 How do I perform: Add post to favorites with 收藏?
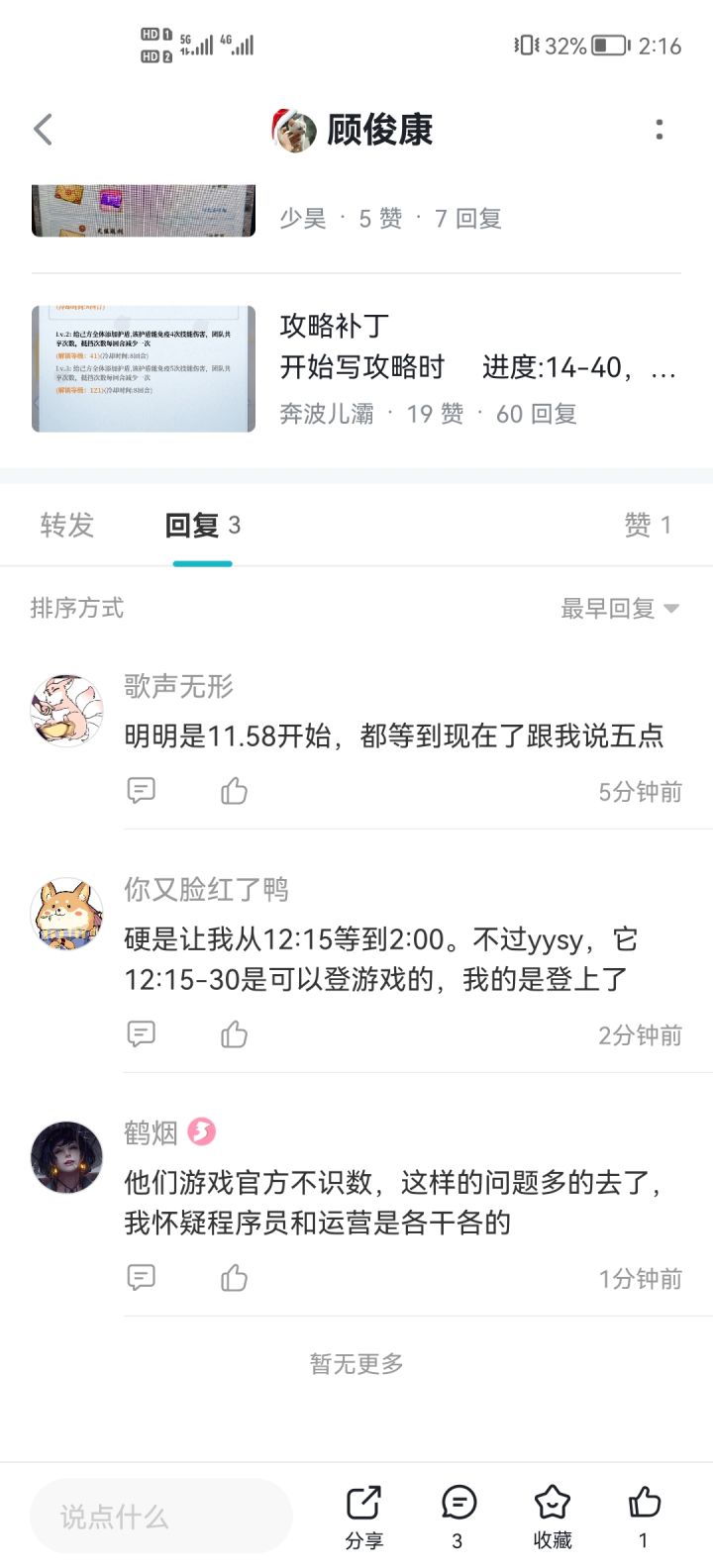click(552, 1516)
